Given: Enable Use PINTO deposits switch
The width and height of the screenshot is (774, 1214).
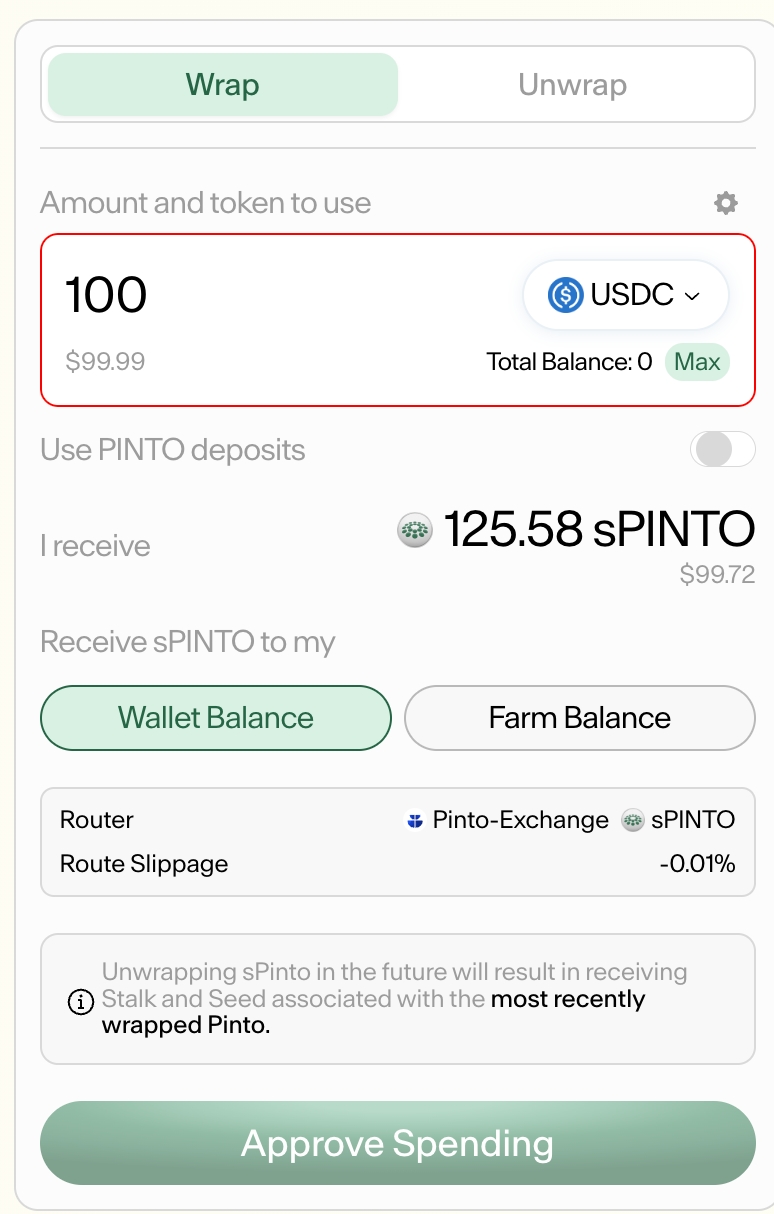Looking at the screenshot, I should tap(722, 450).
